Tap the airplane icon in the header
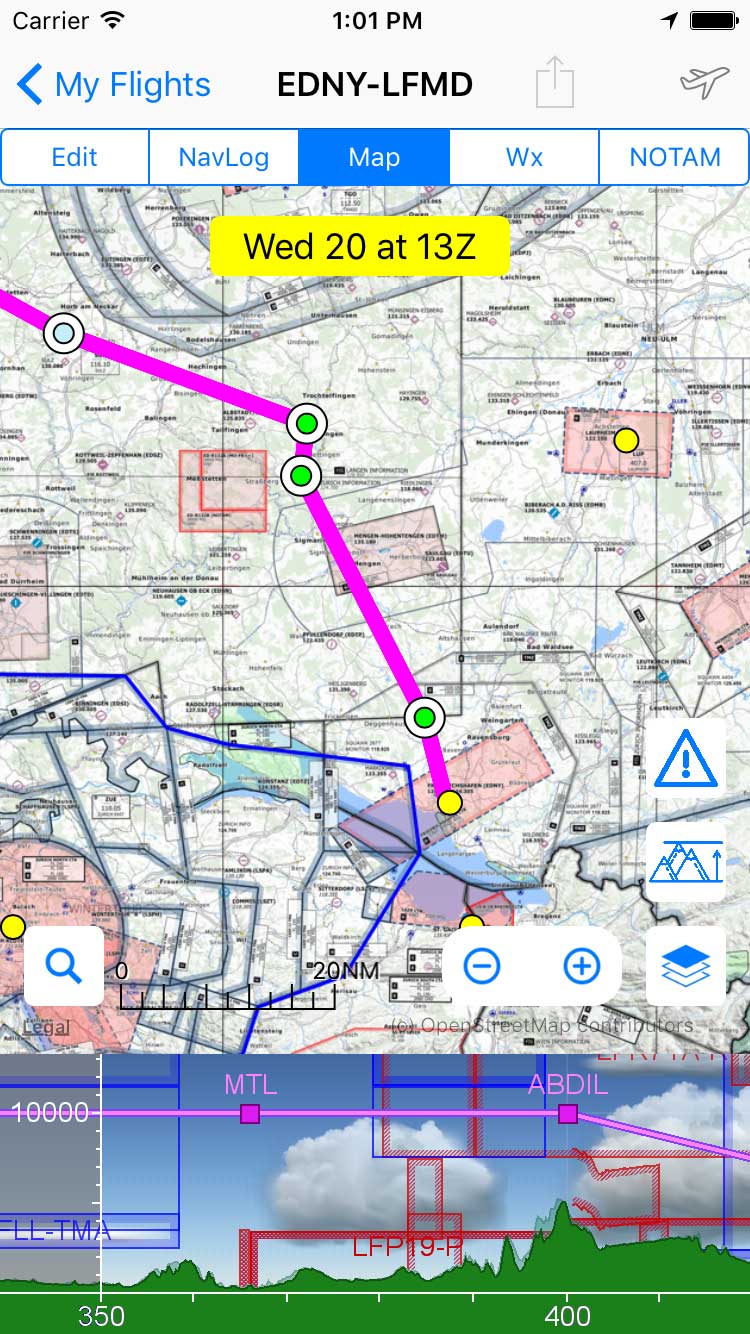Image resolution: width=750 pixels, height=1334 pixels. 704,83
